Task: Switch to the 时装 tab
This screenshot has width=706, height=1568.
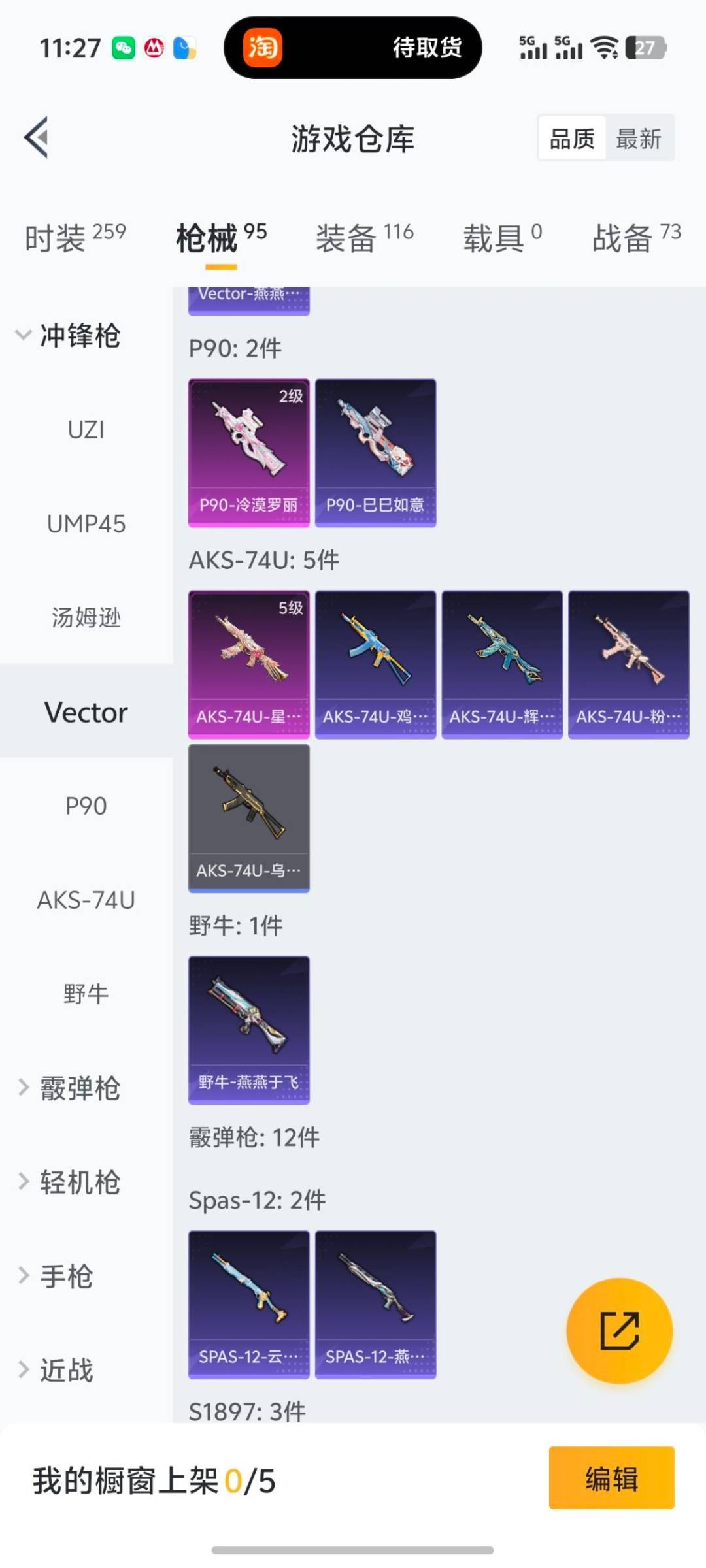Action: 75,238
